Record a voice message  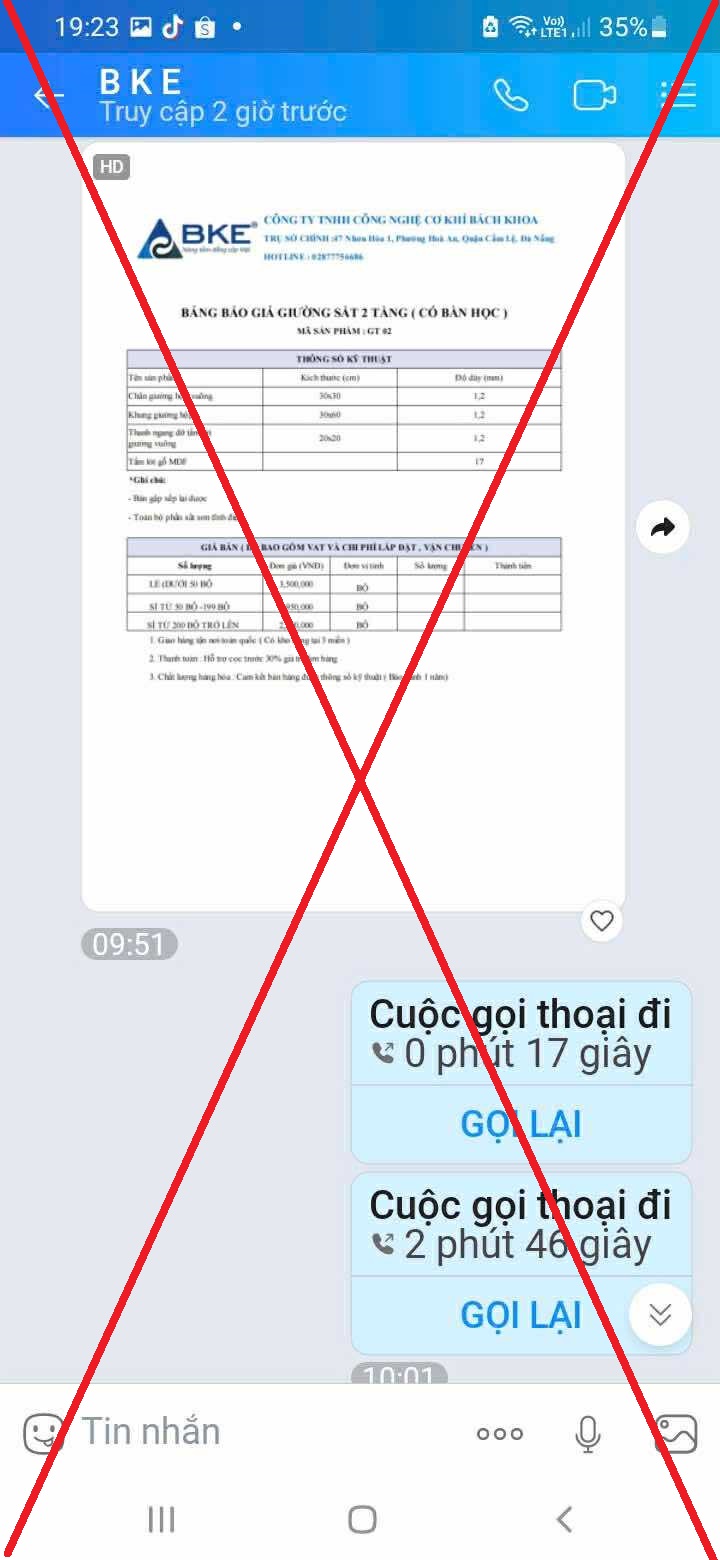(x=588, y=1434)
